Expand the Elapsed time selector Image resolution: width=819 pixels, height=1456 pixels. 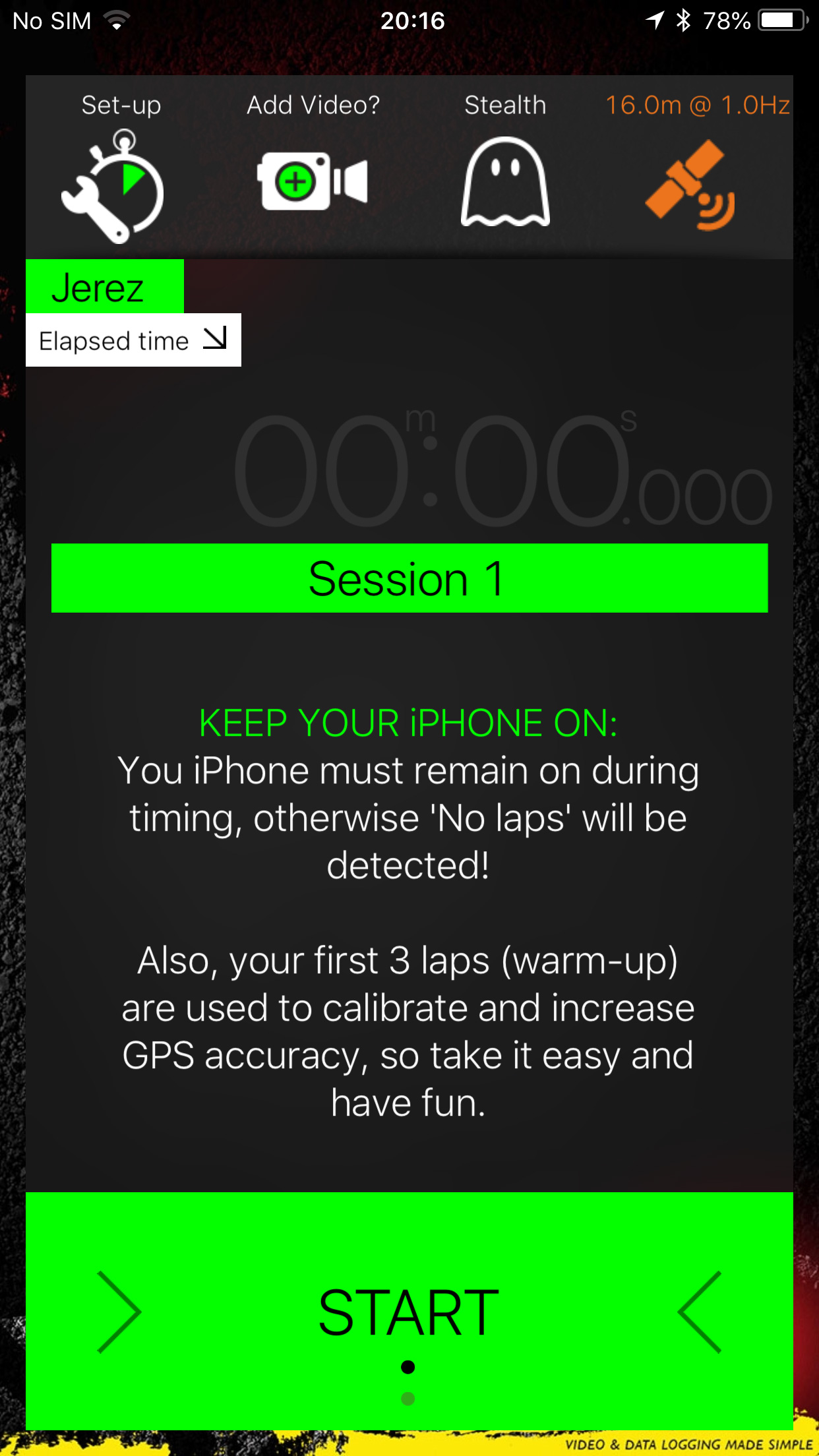tap(133, 340)
